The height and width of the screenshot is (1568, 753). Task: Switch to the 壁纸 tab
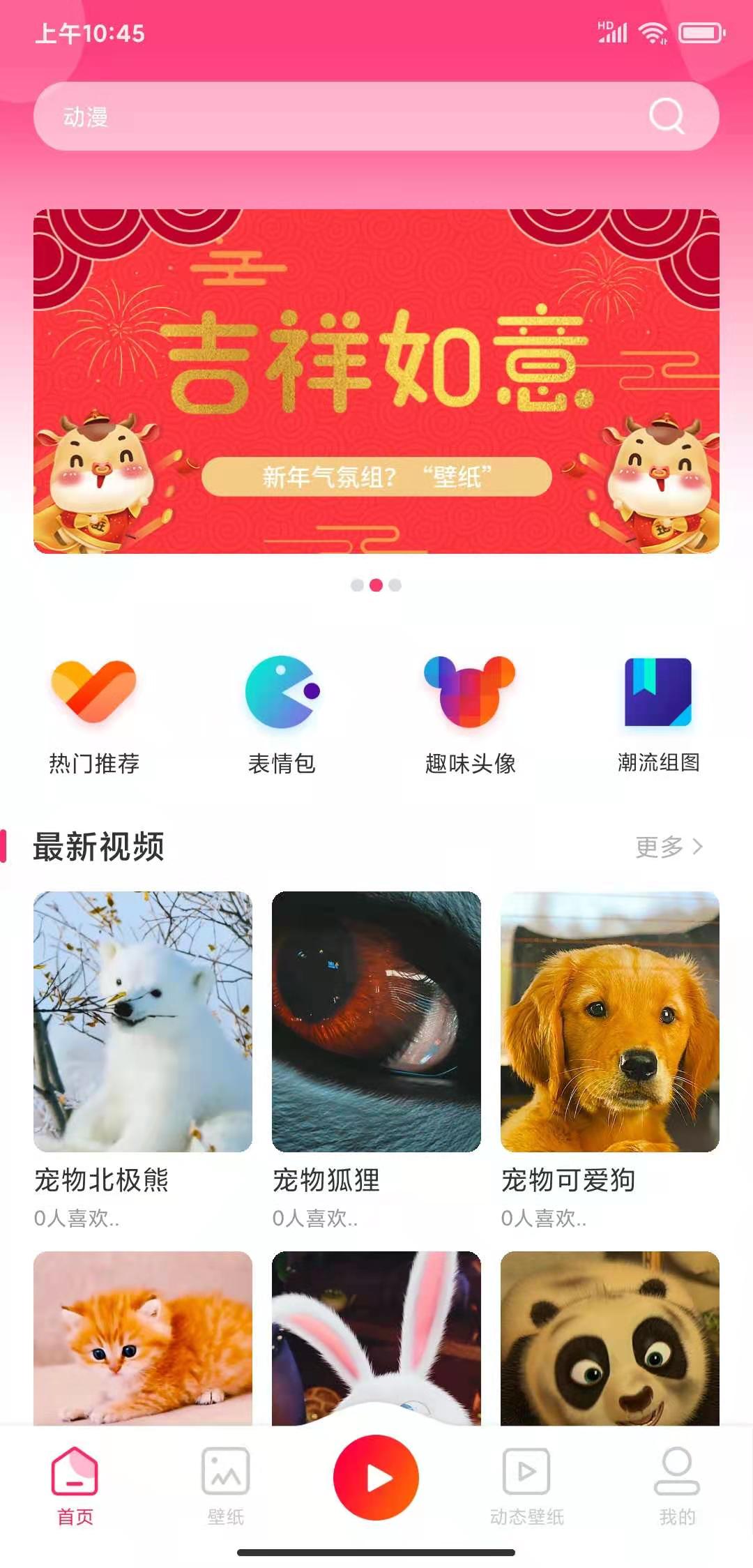(x=225, y=1485)
